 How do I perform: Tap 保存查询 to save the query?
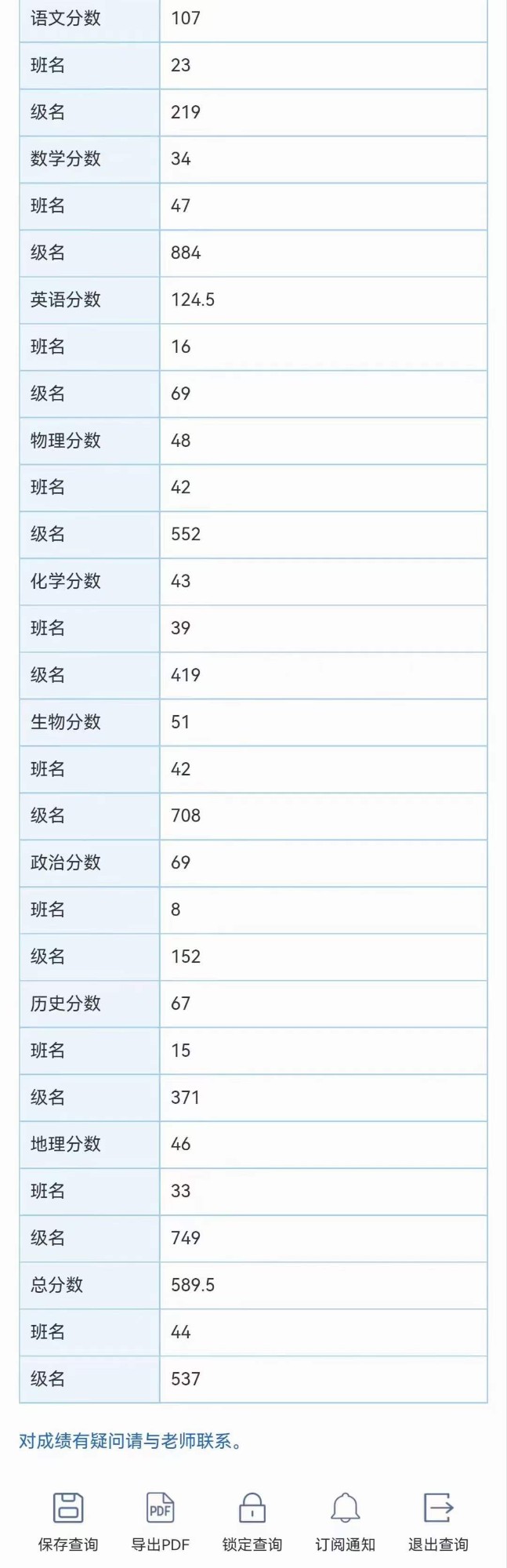click(68, 1519)
